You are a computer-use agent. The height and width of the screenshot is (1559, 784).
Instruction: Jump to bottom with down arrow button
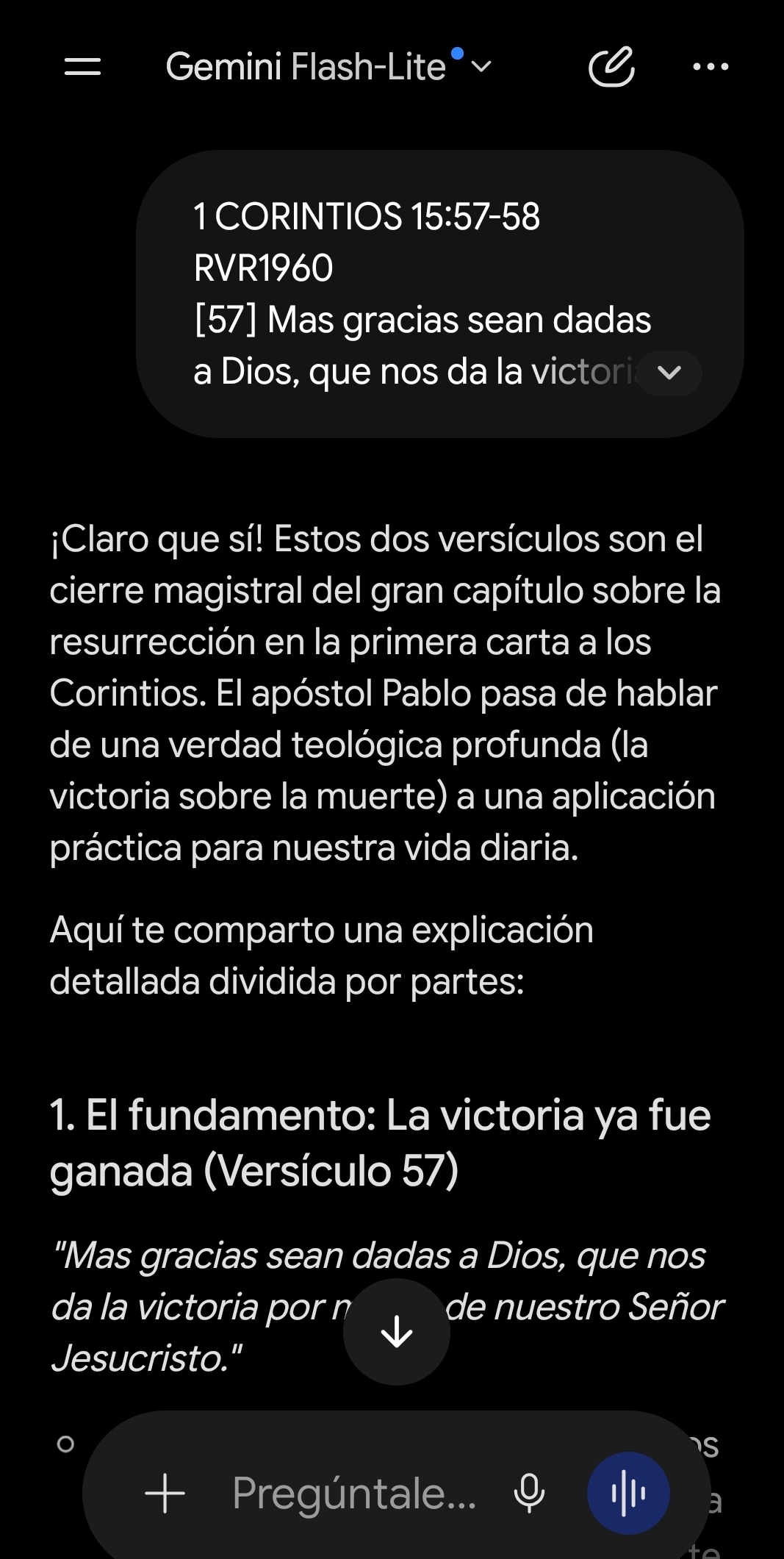click(x=397, y=1331)
